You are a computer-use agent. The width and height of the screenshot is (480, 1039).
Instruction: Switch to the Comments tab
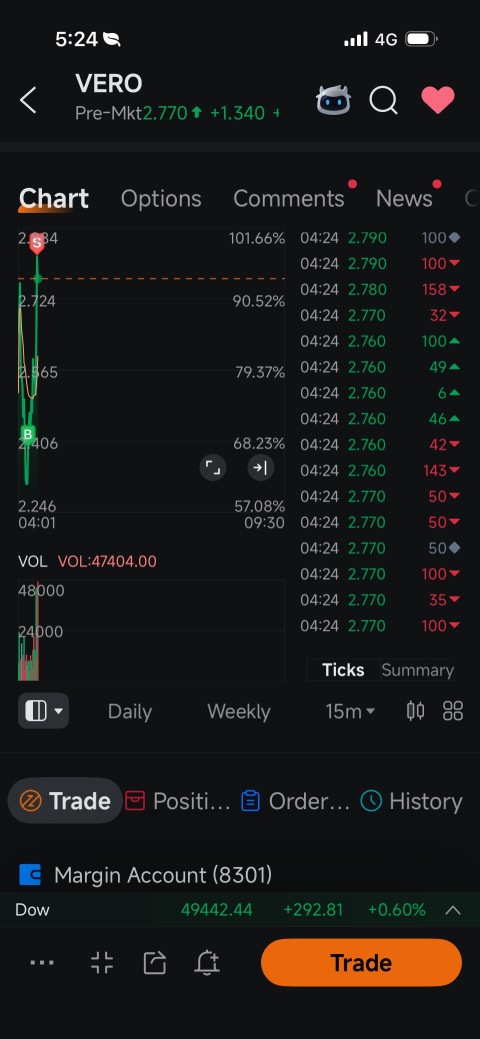288,198
